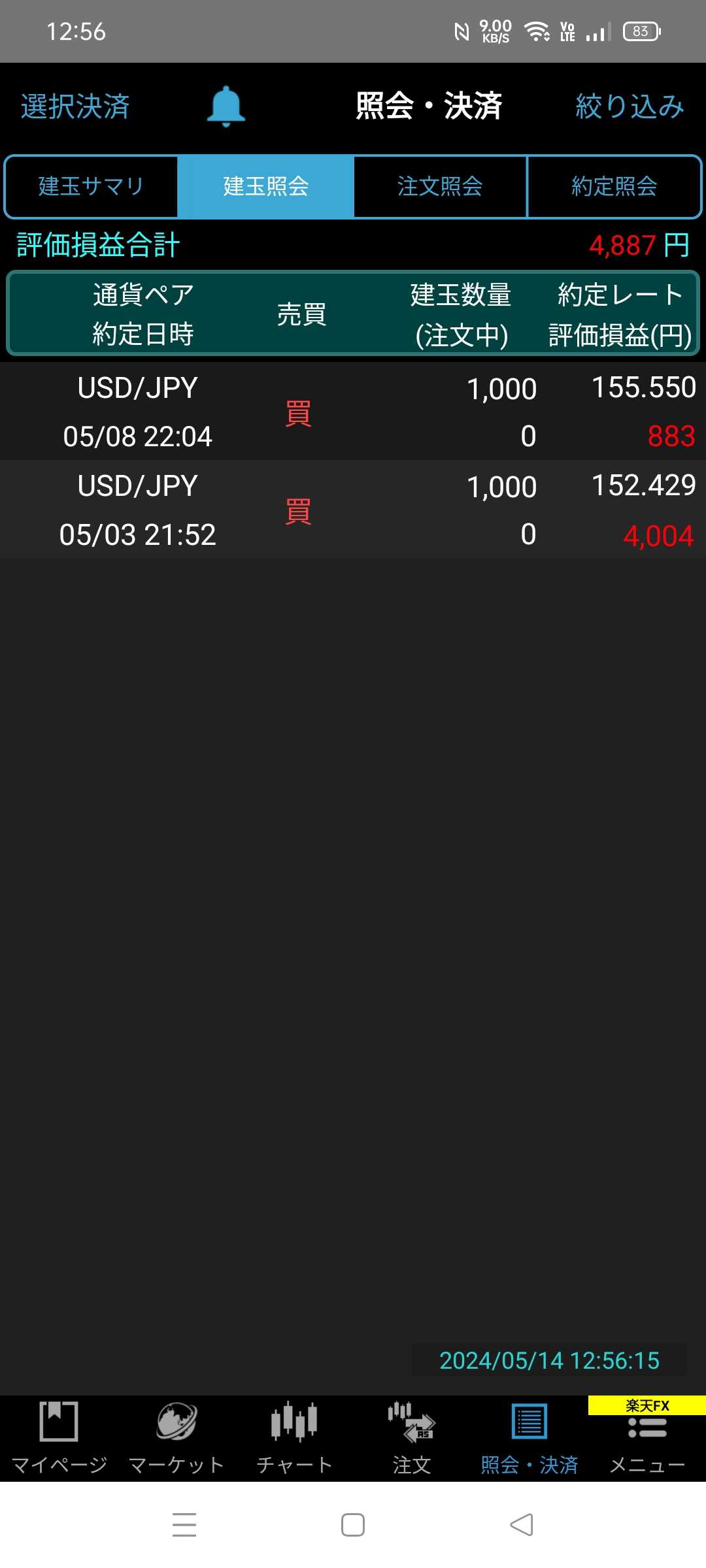Open the 絞り込み filter
This screenshot has width=706, height=1568.
pyautogui.click(x=629, y=106)
